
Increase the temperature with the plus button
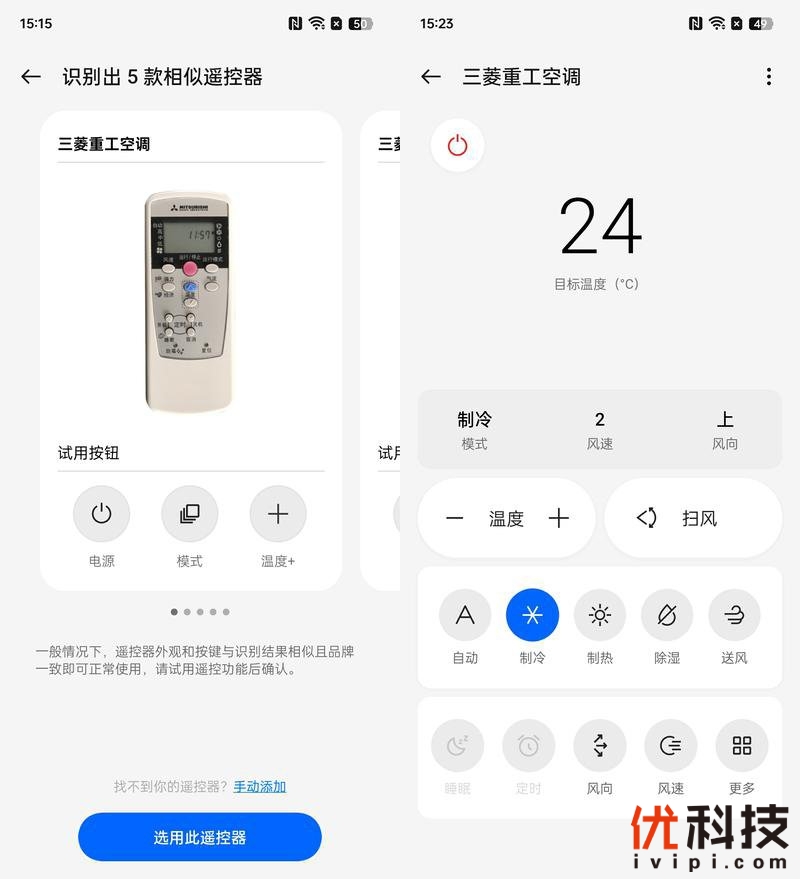559,518
